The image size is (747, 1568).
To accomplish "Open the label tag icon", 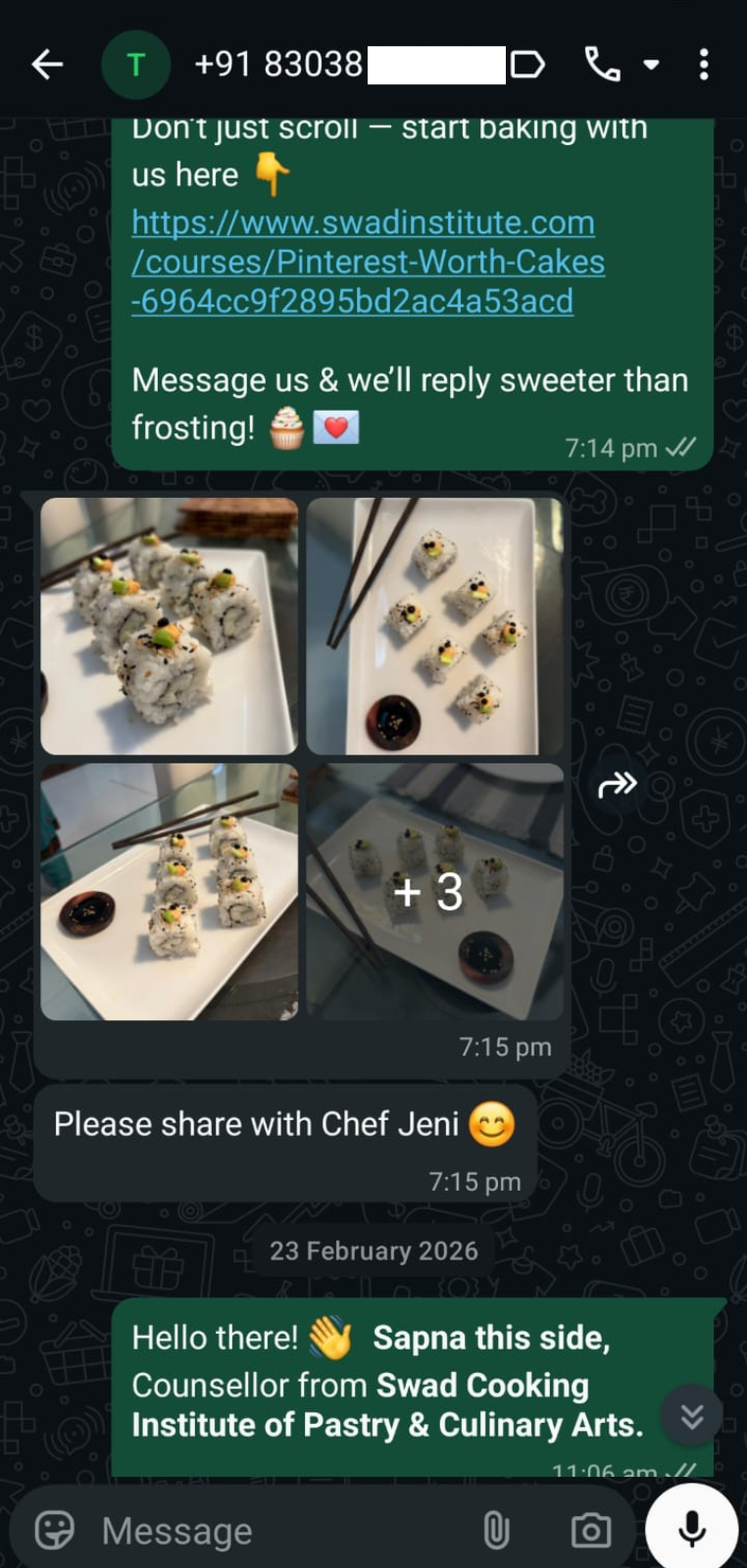I will click(527, 66).
